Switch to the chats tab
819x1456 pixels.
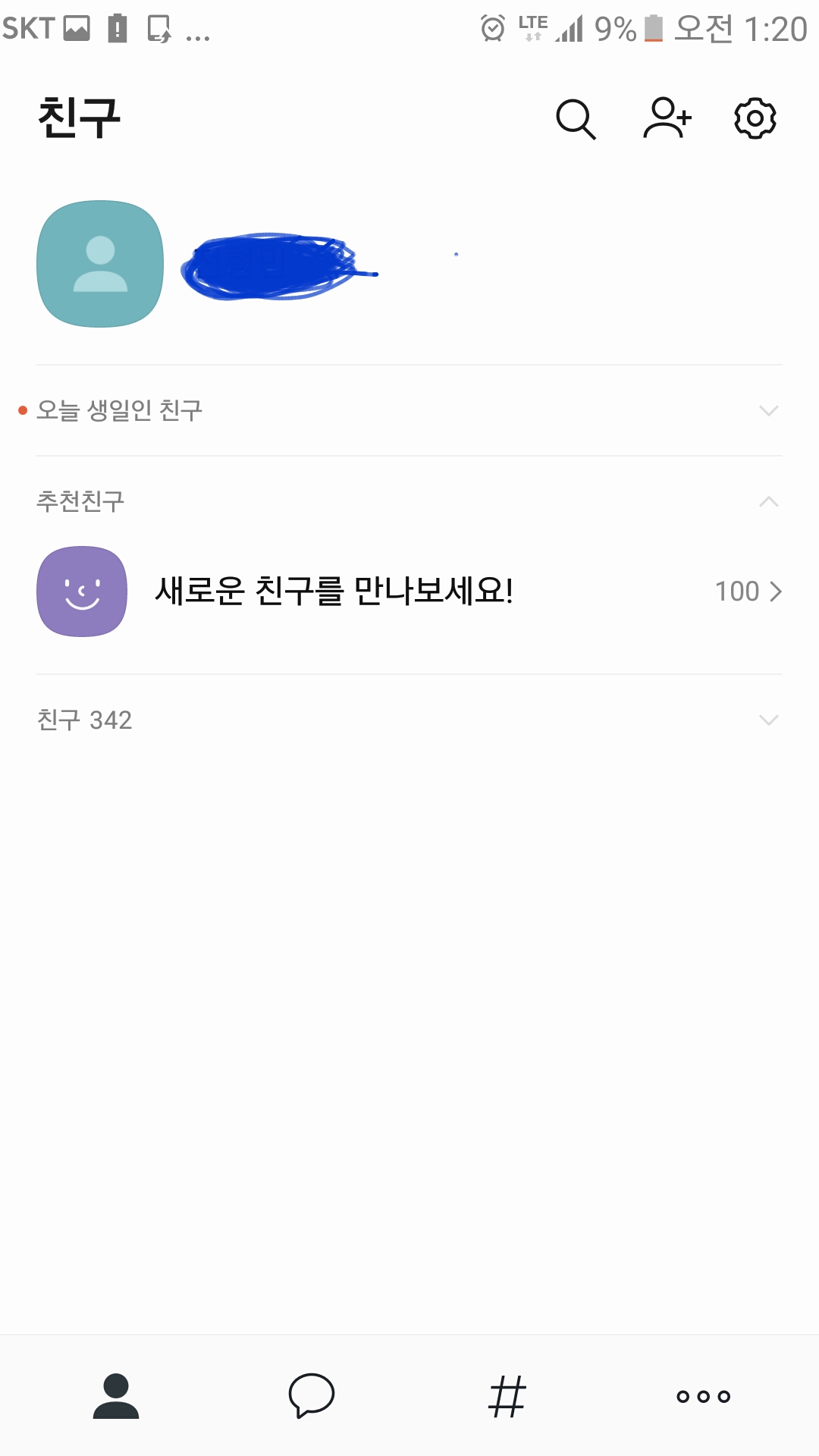point(311,1395)
